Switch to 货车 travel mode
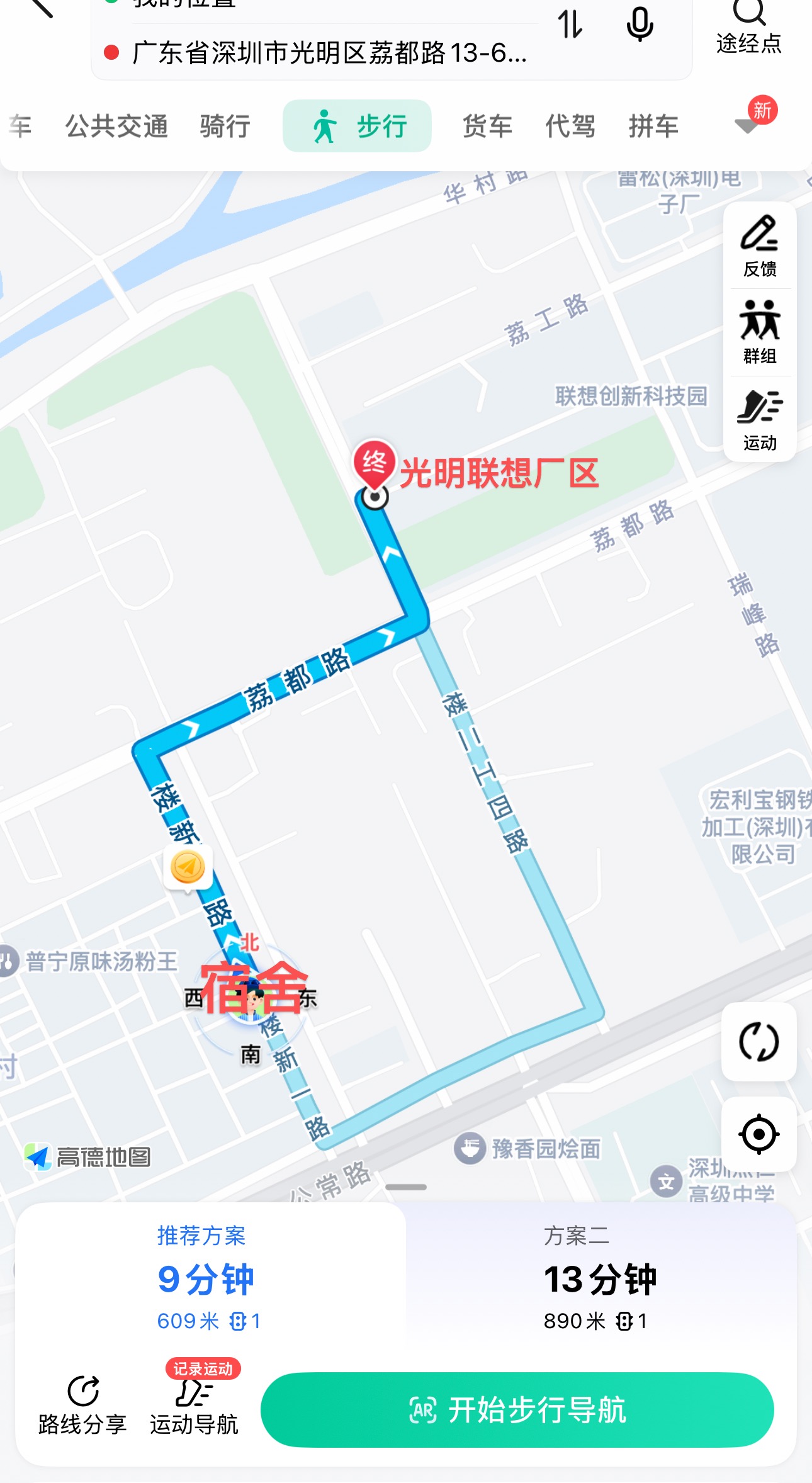 pos(487,127)
